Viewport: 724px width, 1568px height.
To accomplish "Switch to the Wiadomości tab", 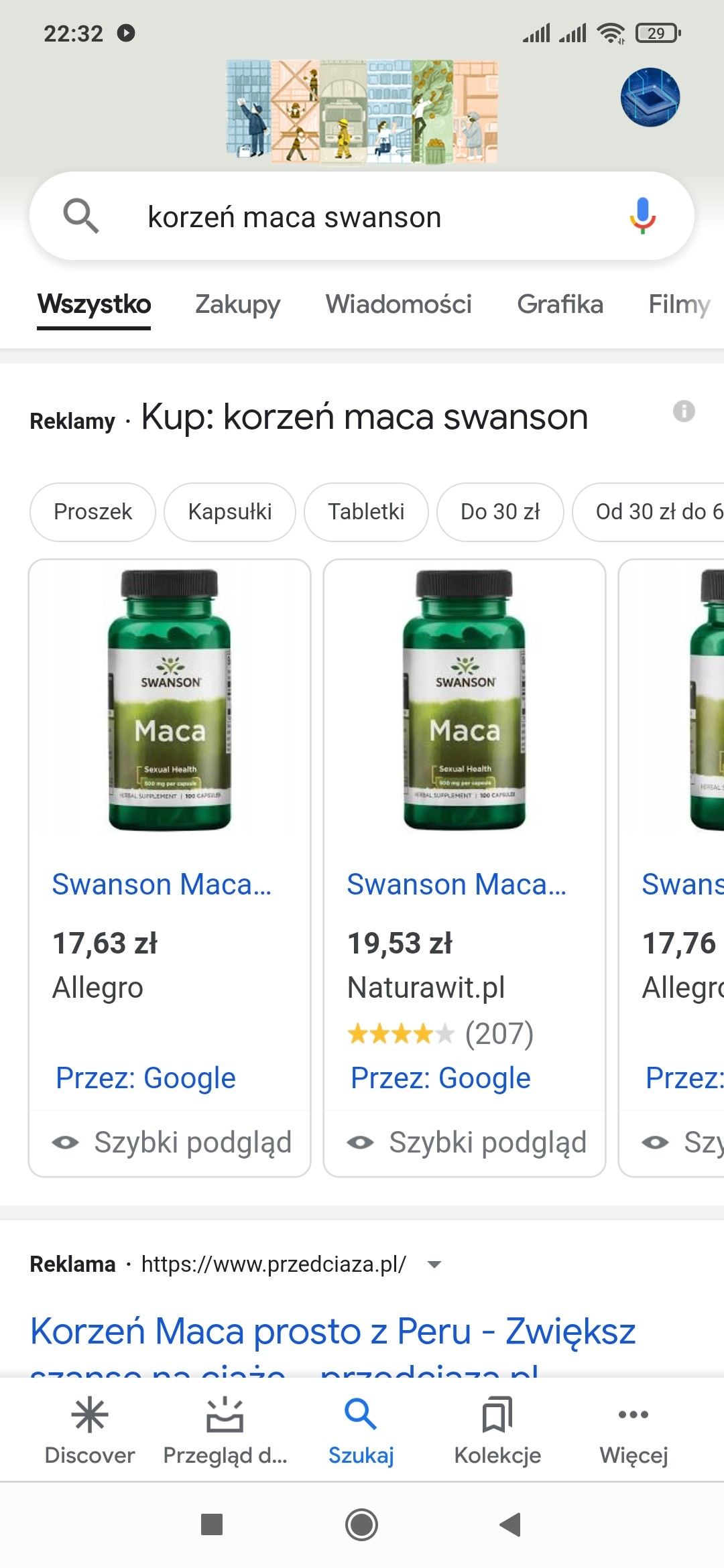I will [398, 304].
